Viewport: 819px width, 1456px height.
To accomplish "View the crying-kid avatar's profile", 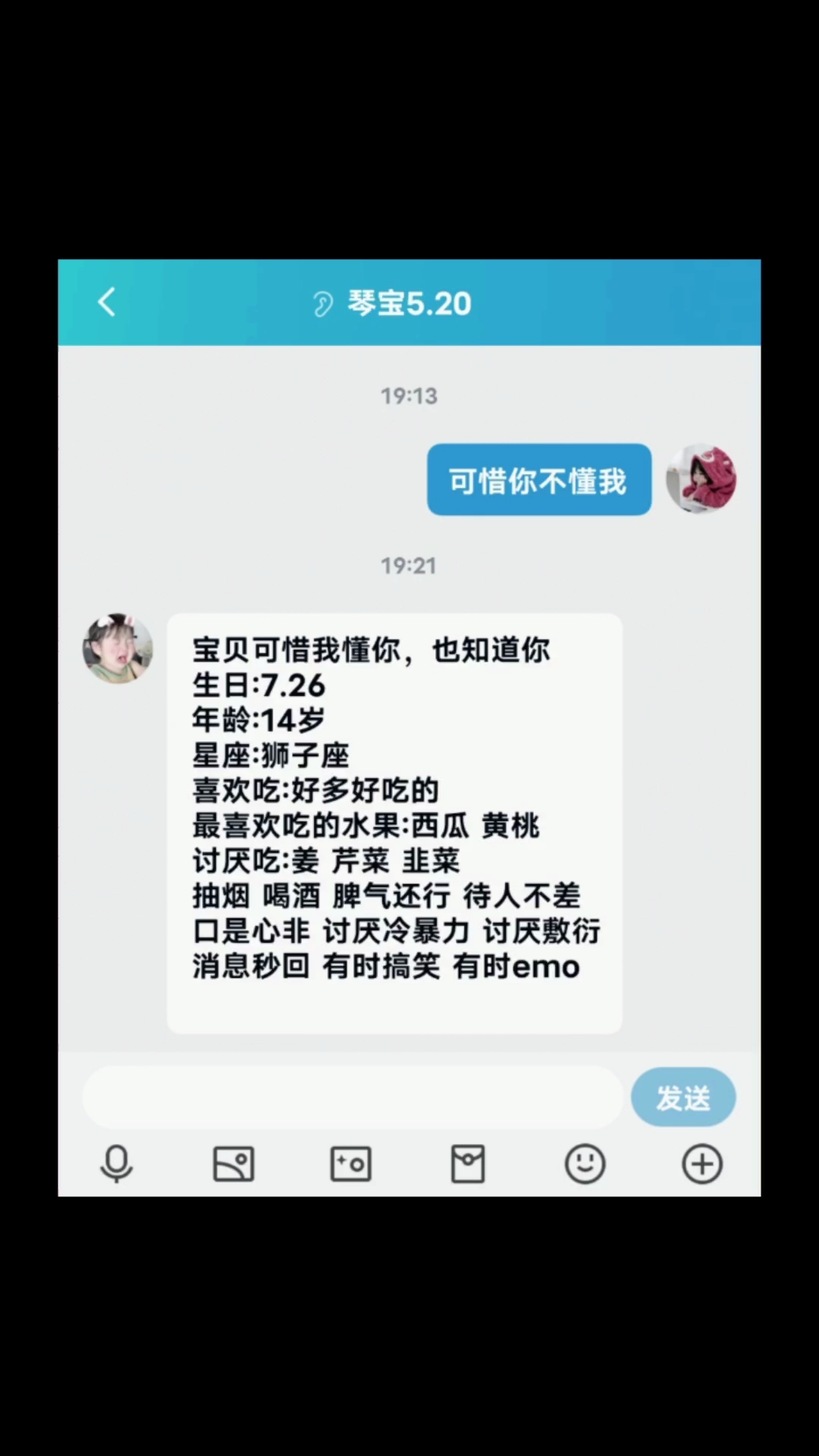I will [118, 648].
